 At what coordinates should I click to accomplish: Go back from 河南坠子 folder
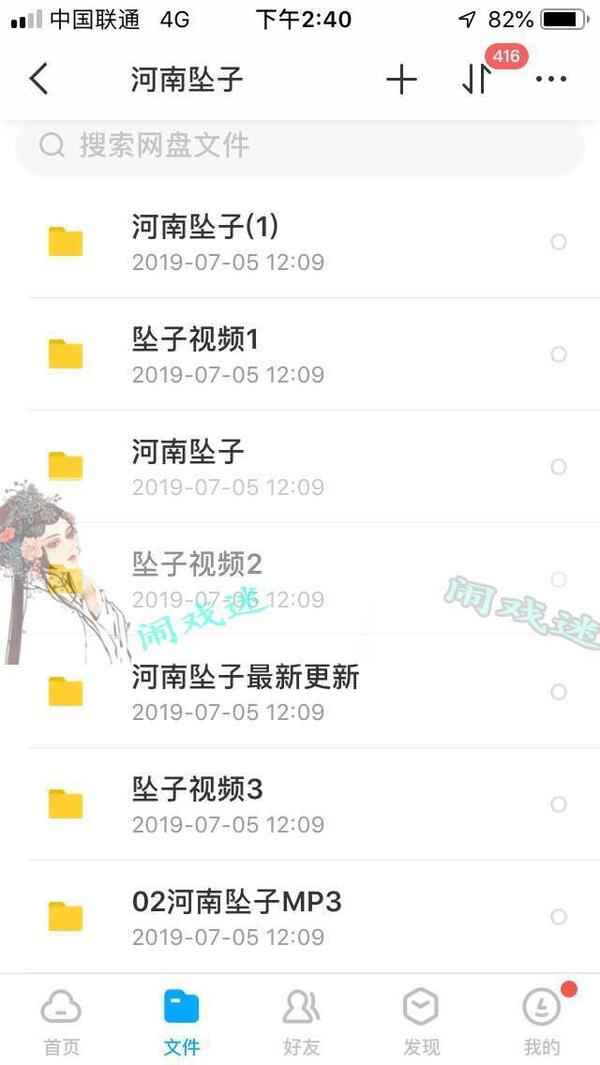coord(39,79)
